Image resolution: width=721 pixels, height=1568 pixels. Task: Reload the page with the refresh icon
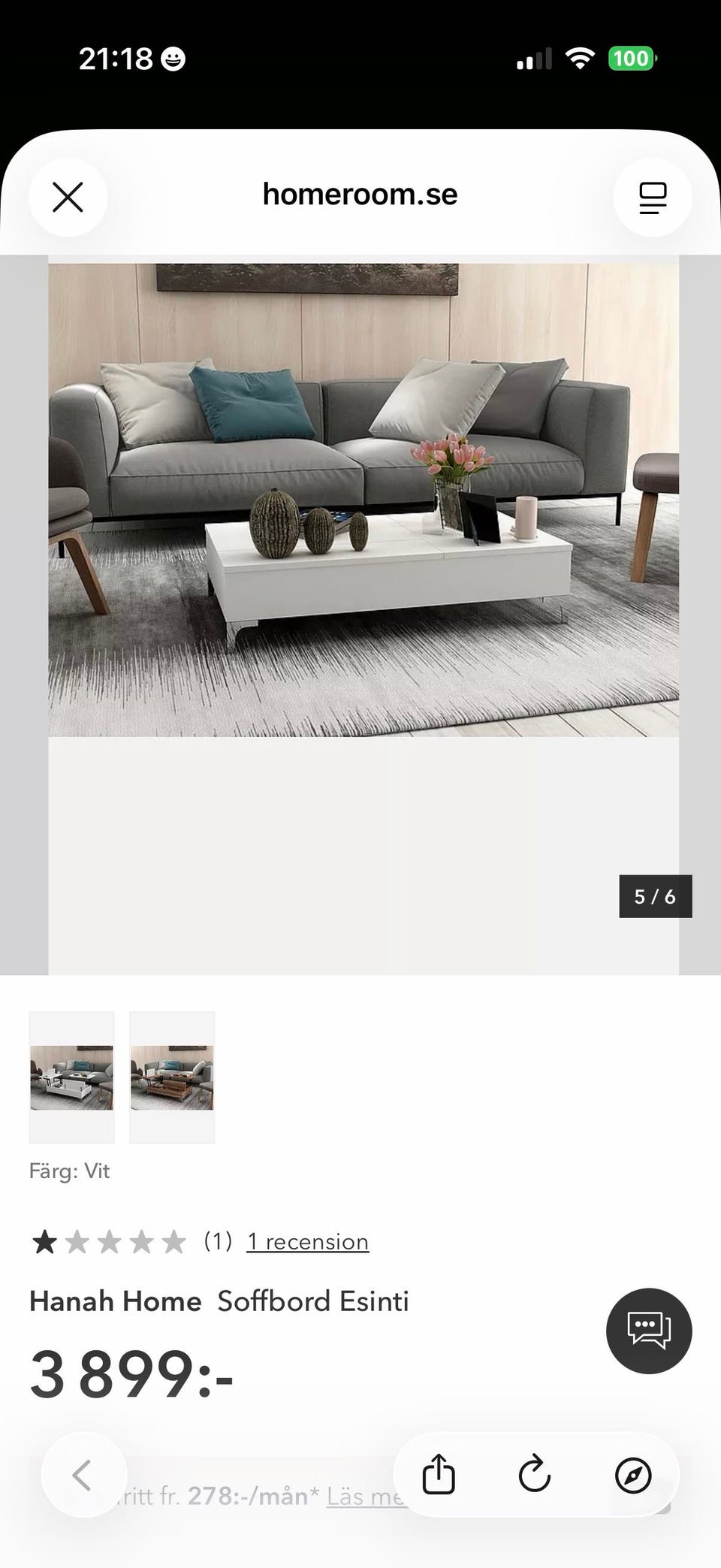(x=535, y=1474)
